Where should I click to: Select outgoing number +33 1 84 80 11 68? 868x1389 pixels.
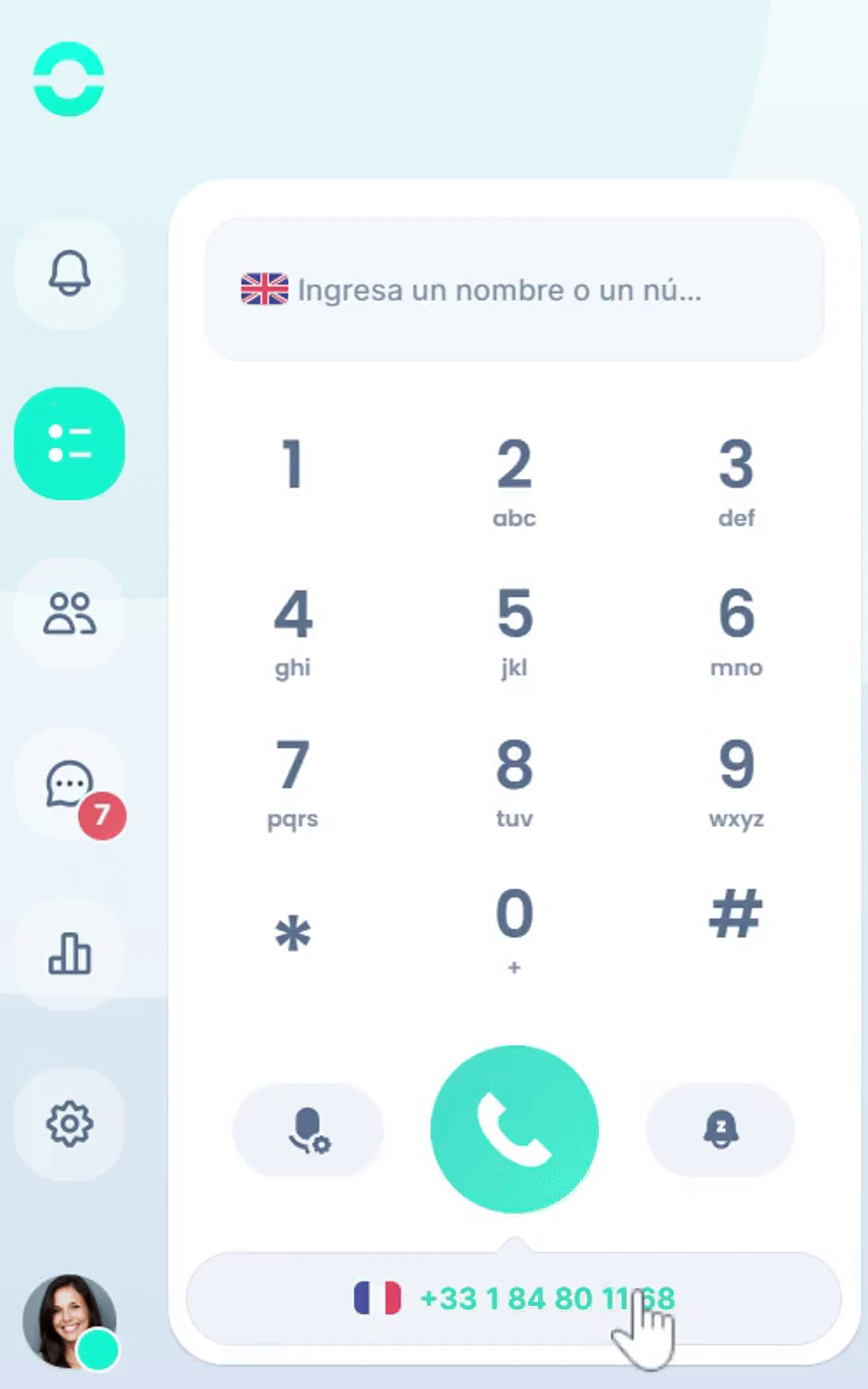pos(514,1299)
